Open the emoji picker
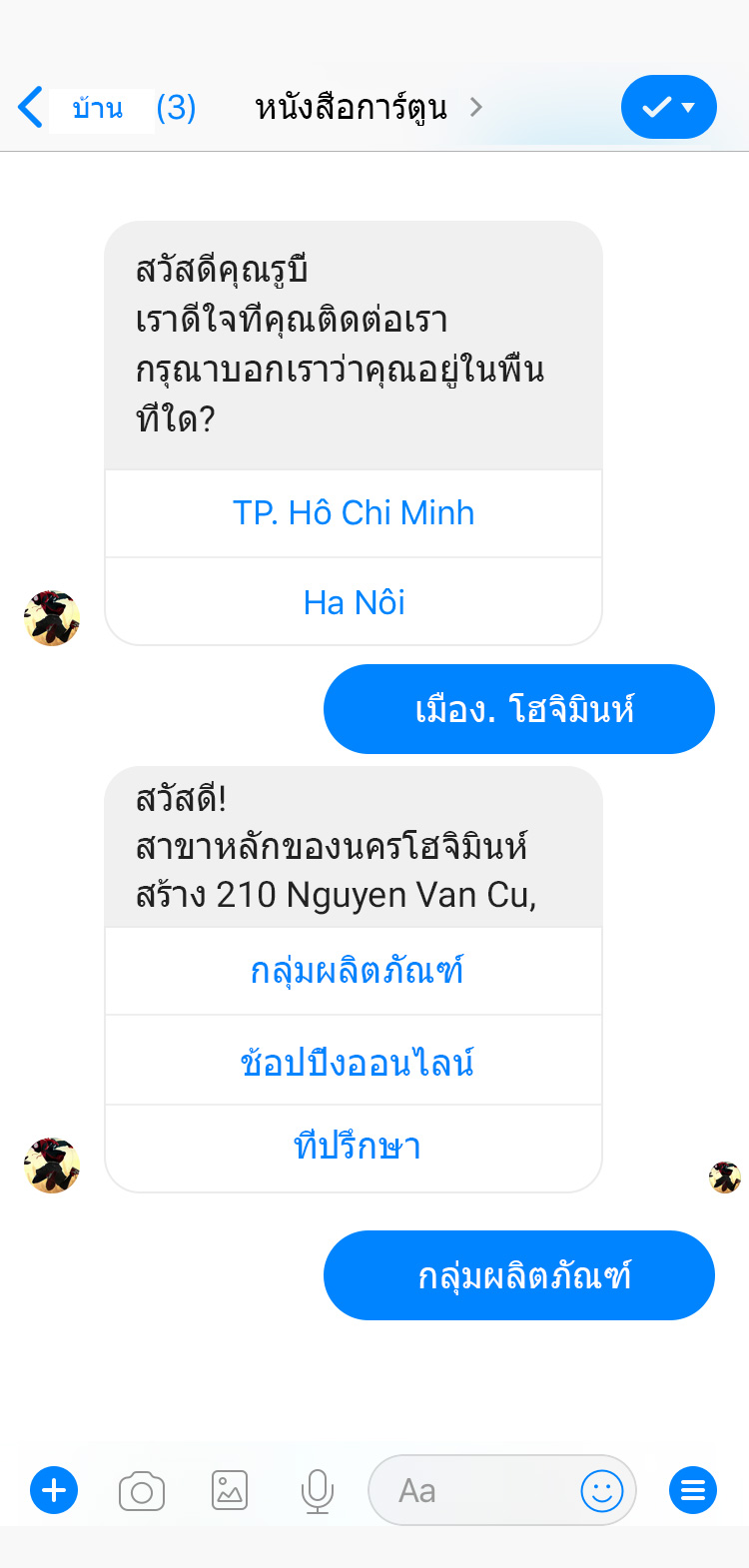The height and width of the screenshot is (1568, 749). (x=602, y=1491)
